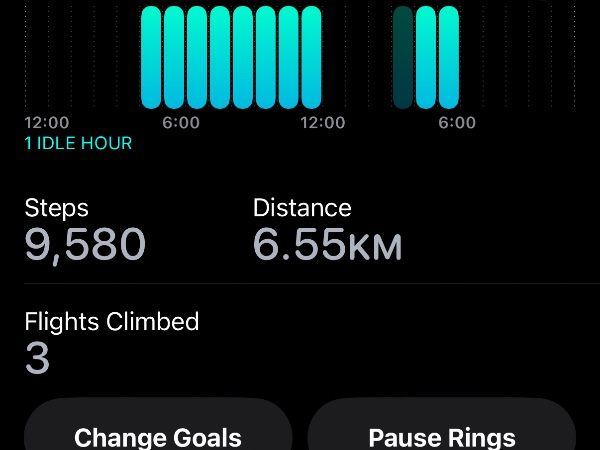Tap the Change Goals button
Screen dimensions: 600x450
point(158,430)
